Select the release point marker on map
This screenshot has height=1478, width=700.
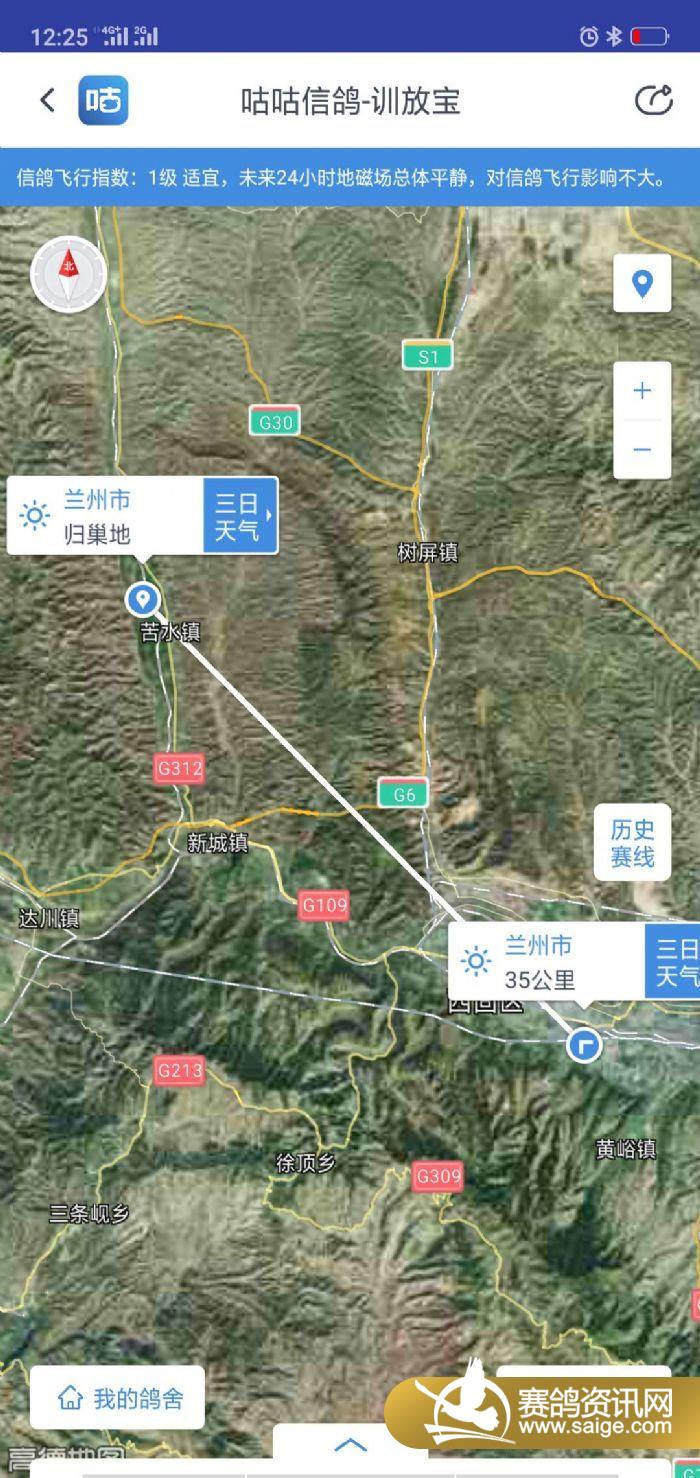[584, 1046]
